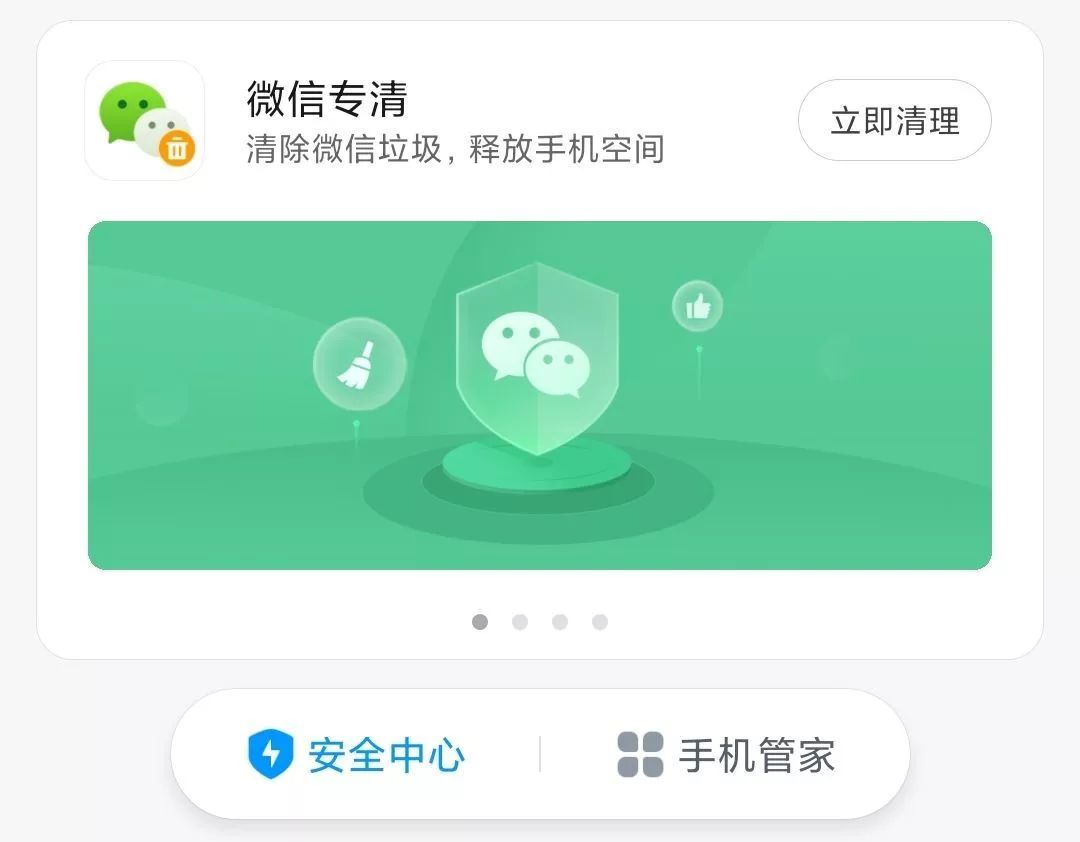The height and width of the screenshot is (842, 1080).
Task: Open the 微信专清 green banner card
Action: [x=540, y=395]
